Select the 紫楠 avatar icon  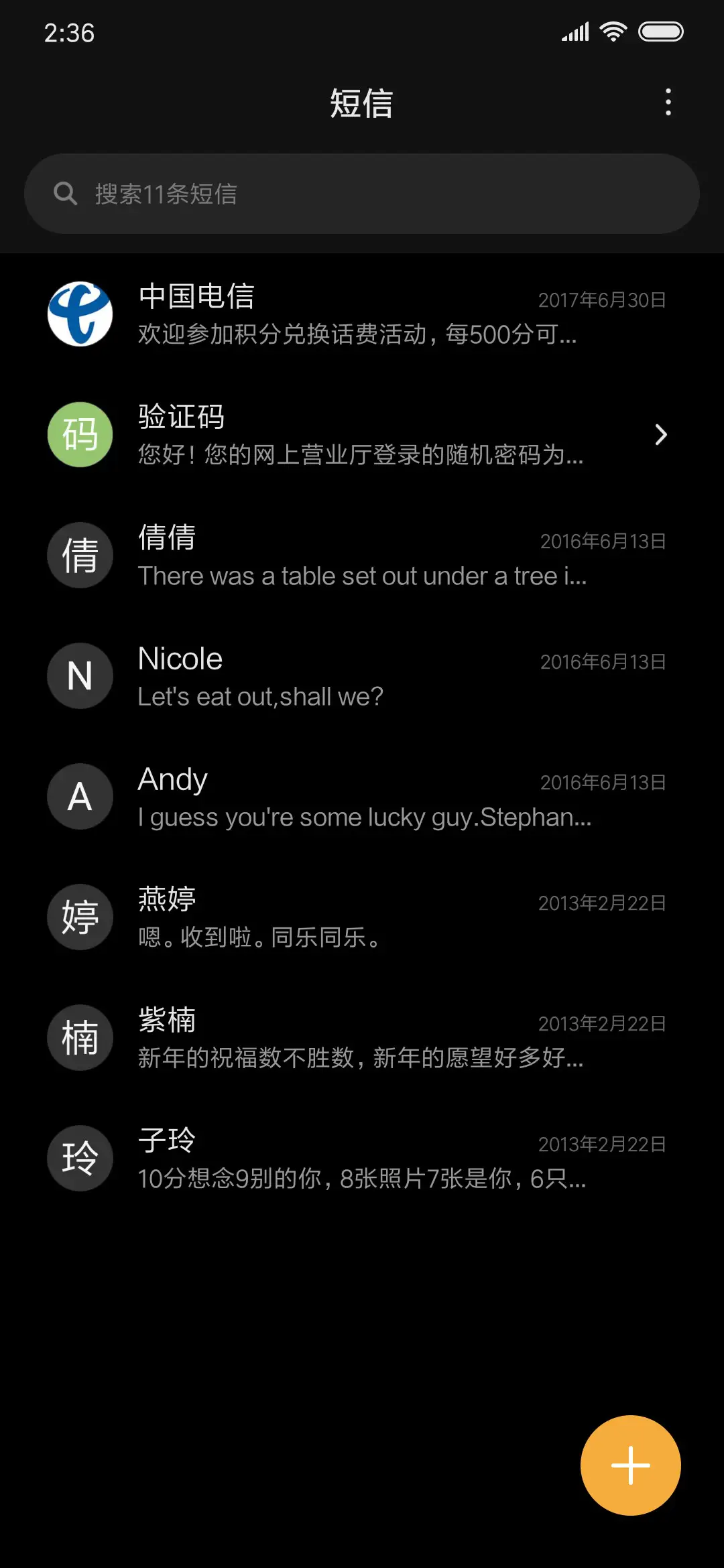tap(80, 1037)
